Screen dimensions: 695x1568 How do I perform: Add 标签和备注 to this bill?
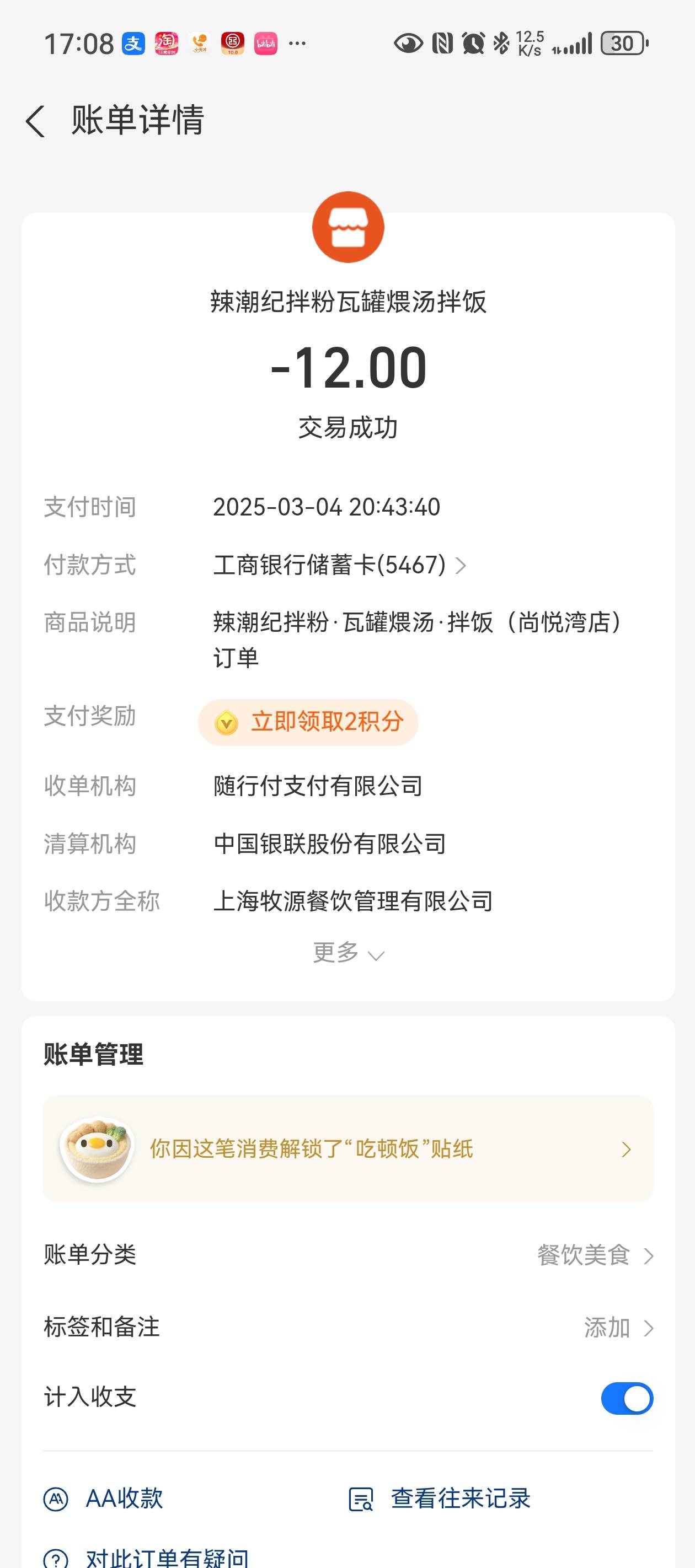tap(348, 1328)
